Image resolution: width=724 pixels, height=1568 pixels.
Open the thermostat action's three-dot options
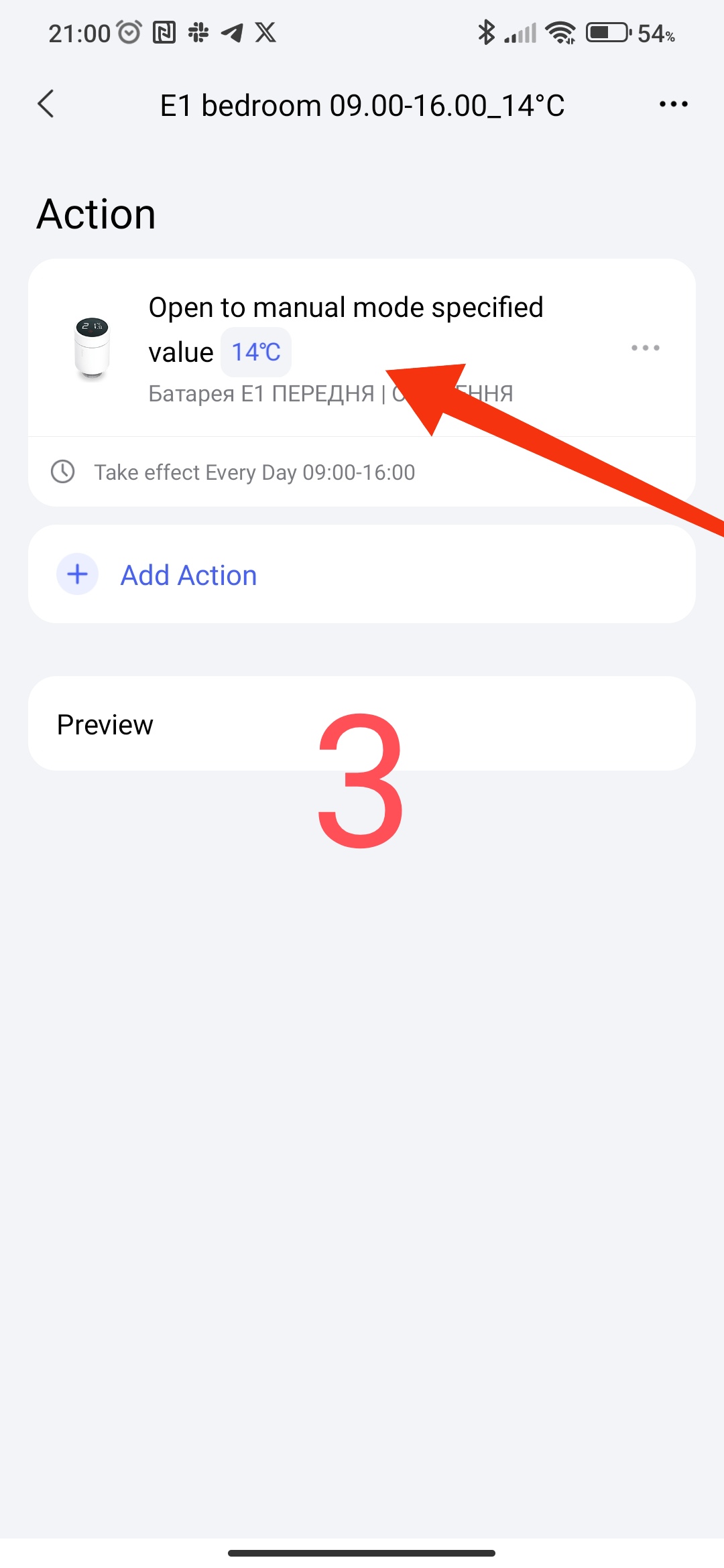(645, 348)
